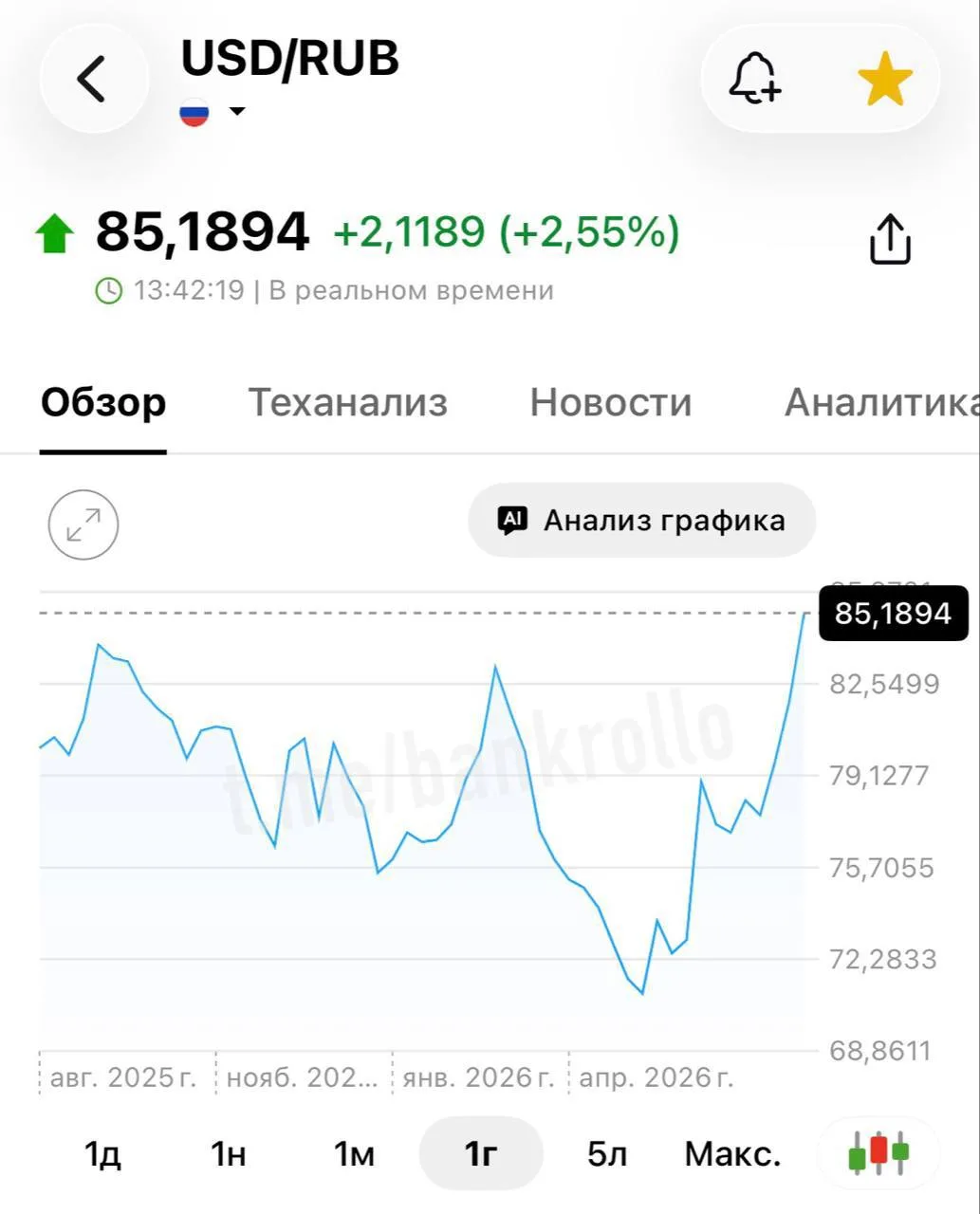This screenshot has height=1214, width=980.
Task: View the Макс. chart range
Action: 733,1153
